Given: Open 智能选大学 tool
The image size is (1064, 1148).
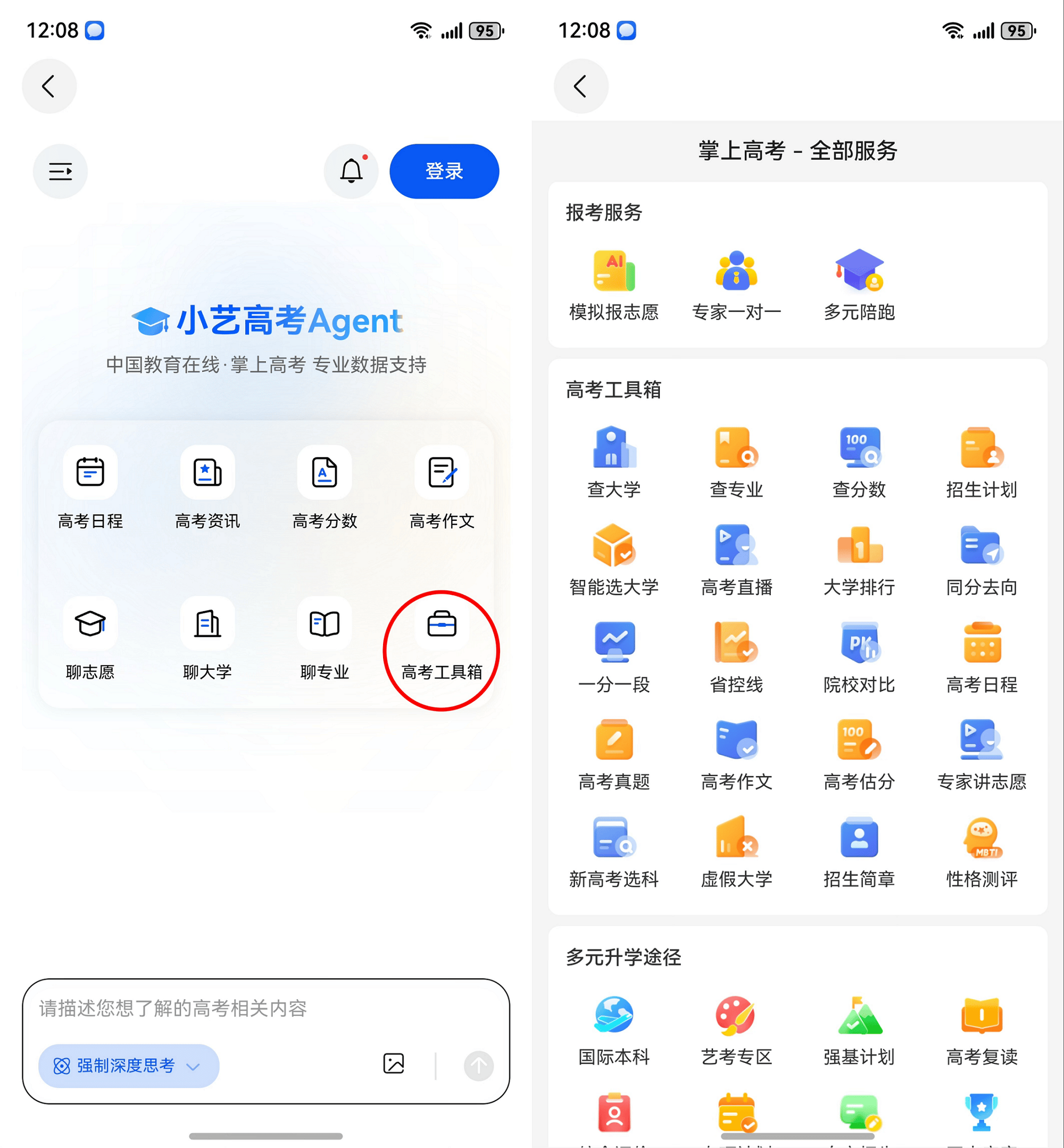Looking at the screenshot, I should (614, 559).
